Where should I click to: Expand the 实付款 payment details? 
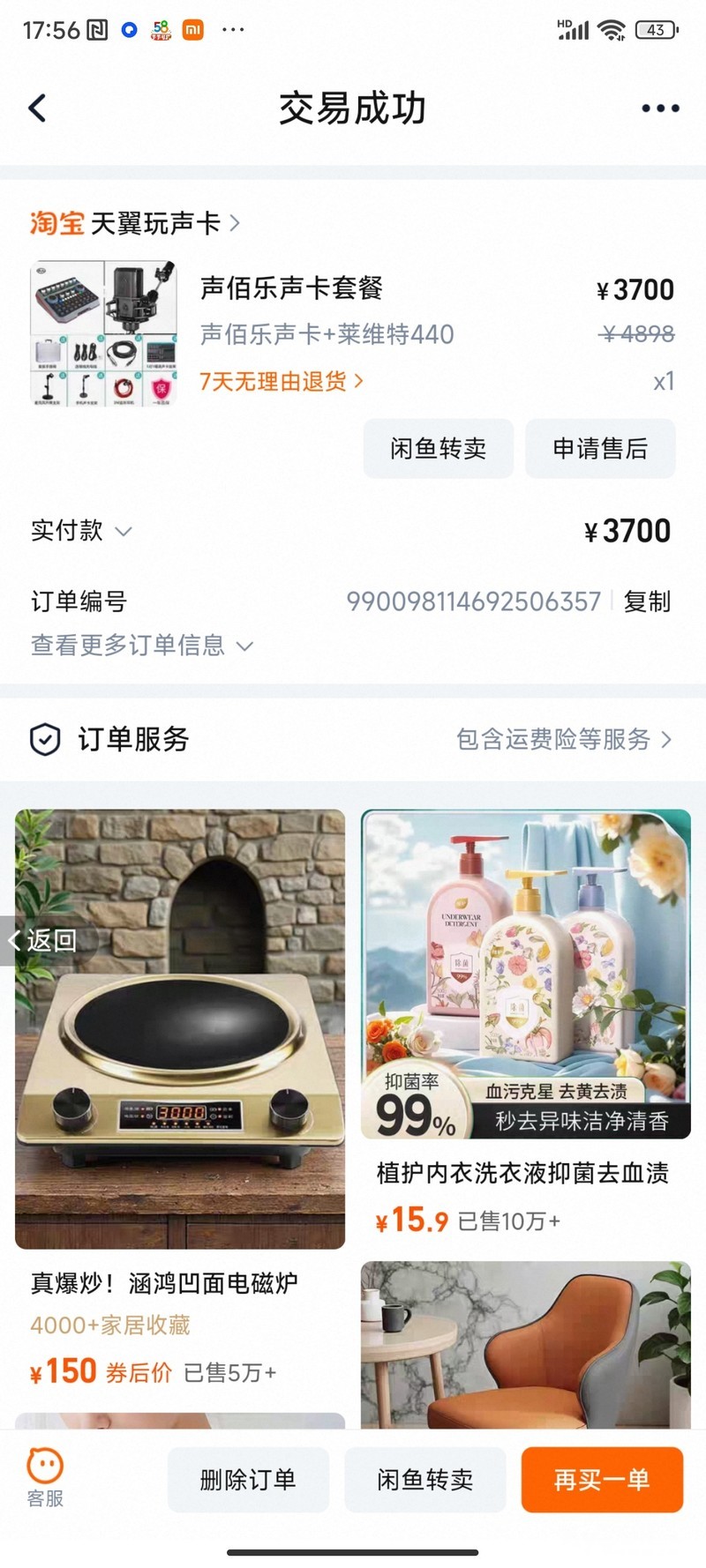click(81, 531)
